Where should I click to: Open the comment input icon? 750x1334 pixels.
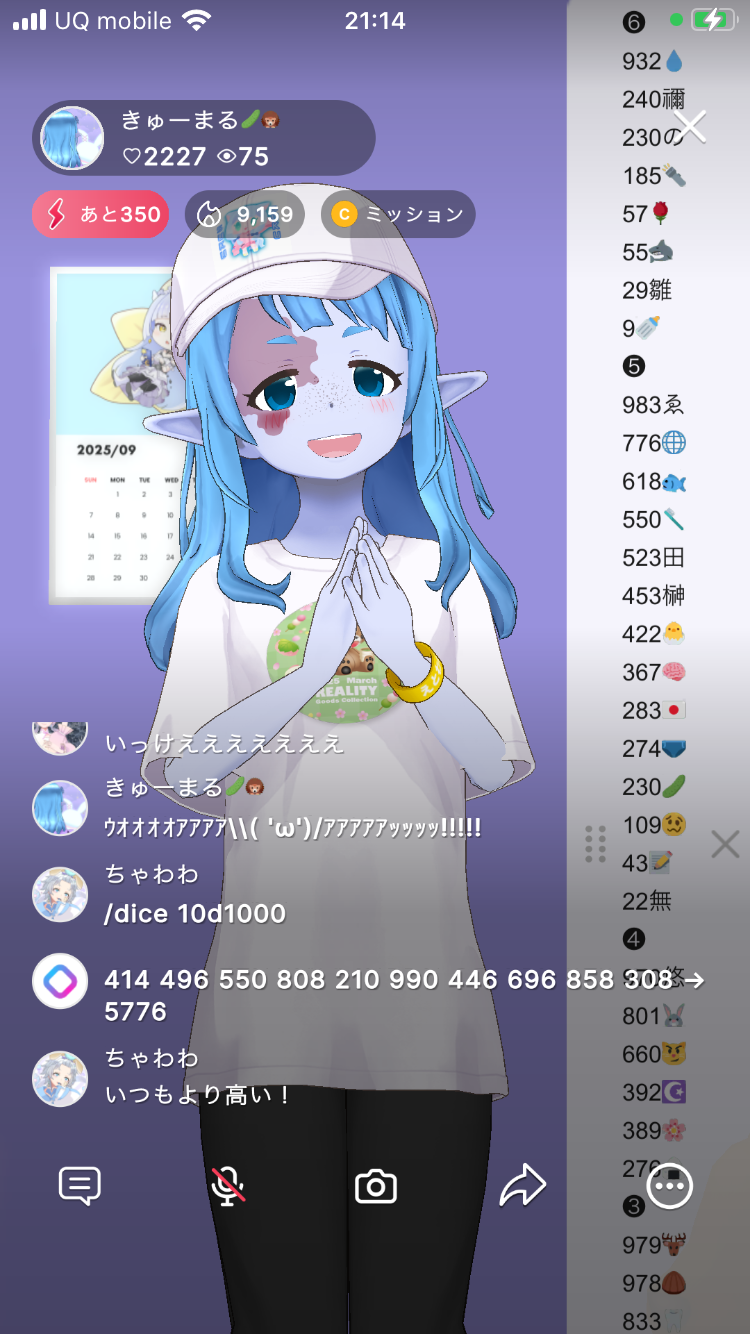[x=80, y=1187]
